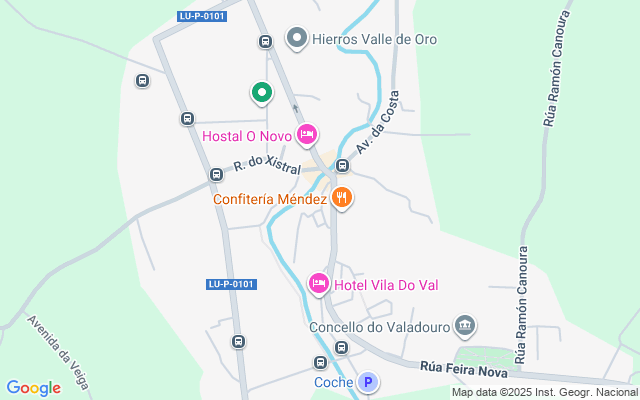Select the Confitería Méndez restaurant pin
The width and height of the screenshot is (640, 400).
pyautogui.click(x=342, y=197)
